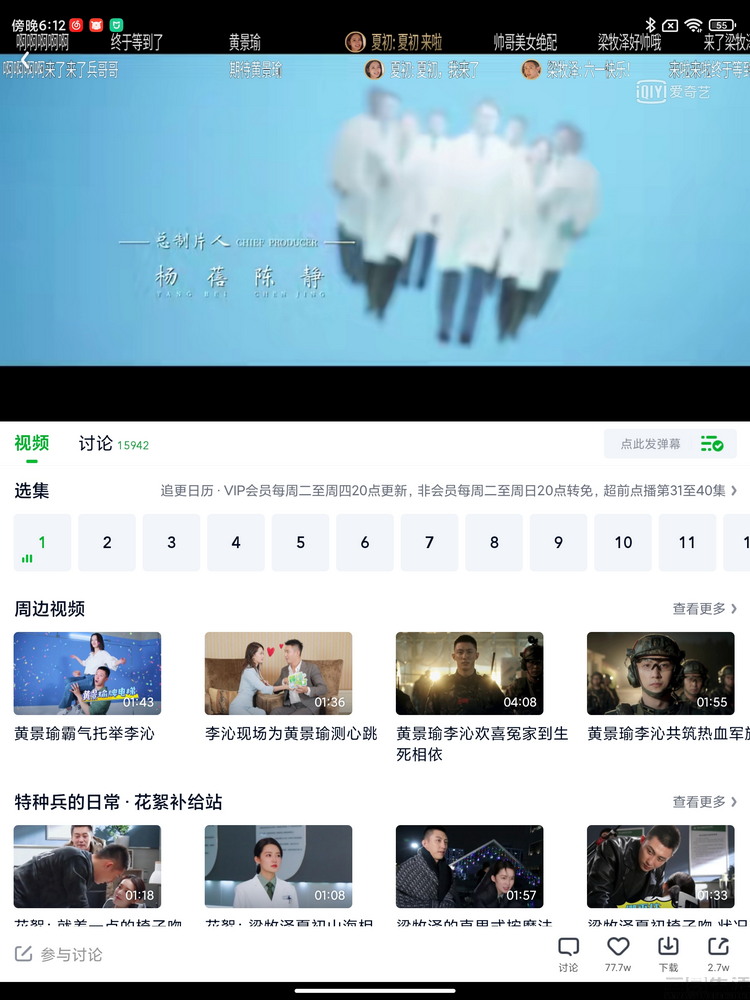Tap 参与讨论 to write a comment
The height and width of the screenshot is (1000, 750).
tap(60, 954)
